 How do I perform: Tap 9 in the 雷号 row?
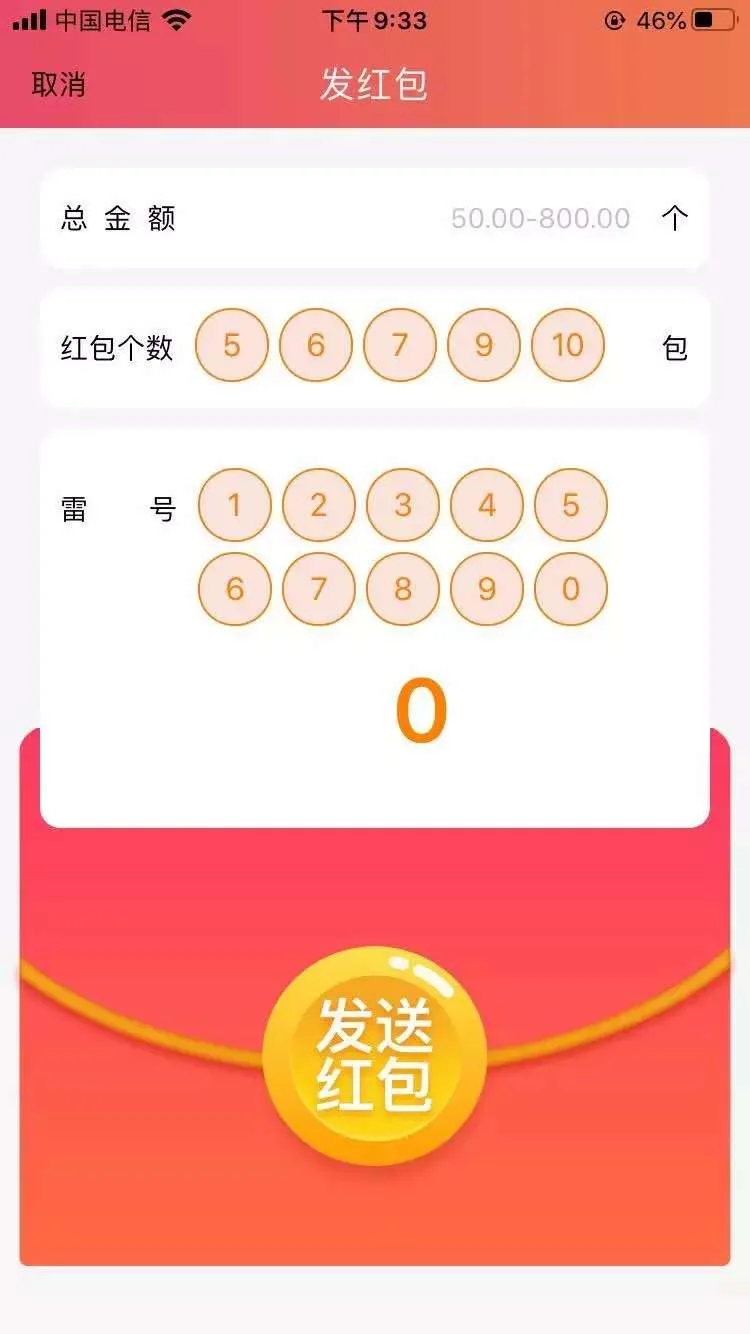(x=487, y=589)
